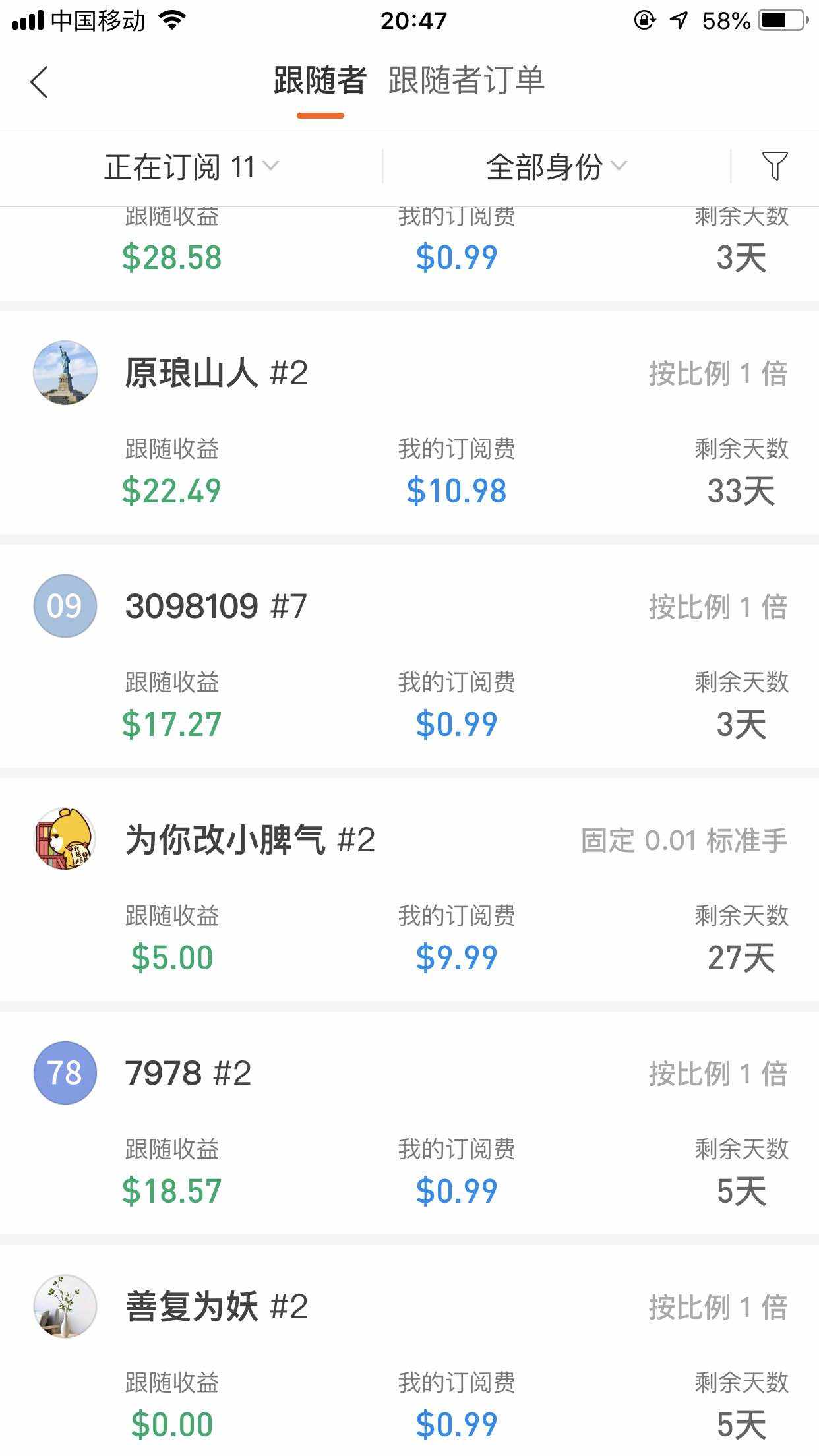Switch to the 跟随者订单 tab
This screenshot has width=819, height=1456.
click(x=466, y=80)
